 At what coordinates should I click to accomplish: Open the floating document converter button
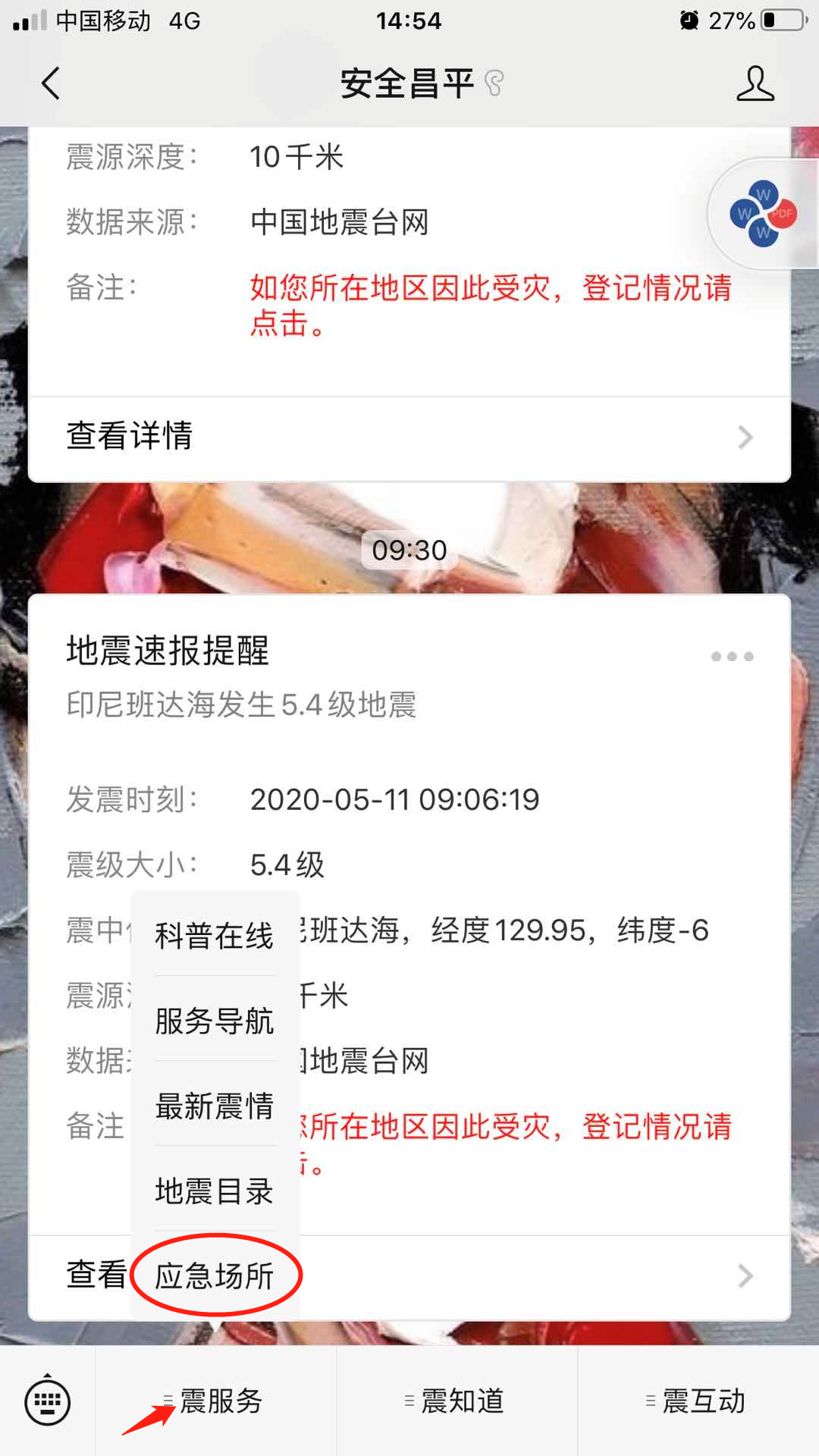[x=763, y=214]
